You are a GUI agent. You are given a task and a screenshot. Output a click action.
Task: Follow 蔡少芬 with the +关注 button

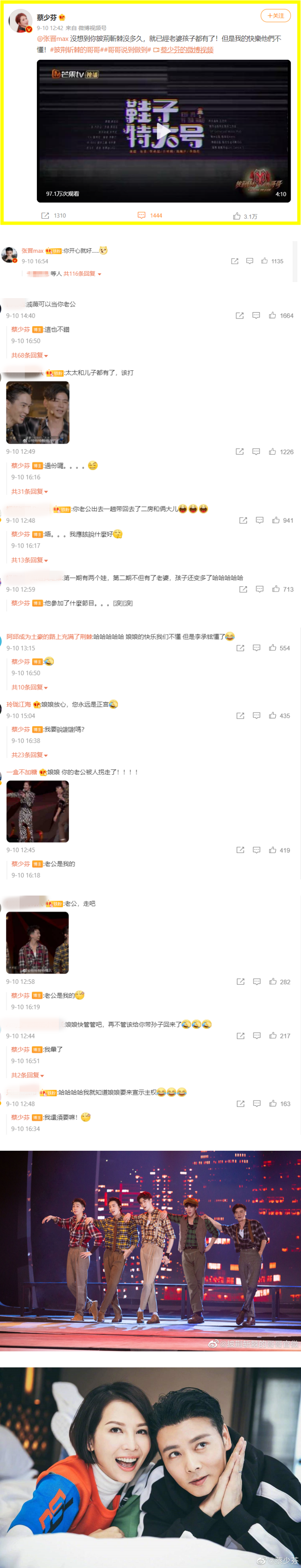[275, 16]
